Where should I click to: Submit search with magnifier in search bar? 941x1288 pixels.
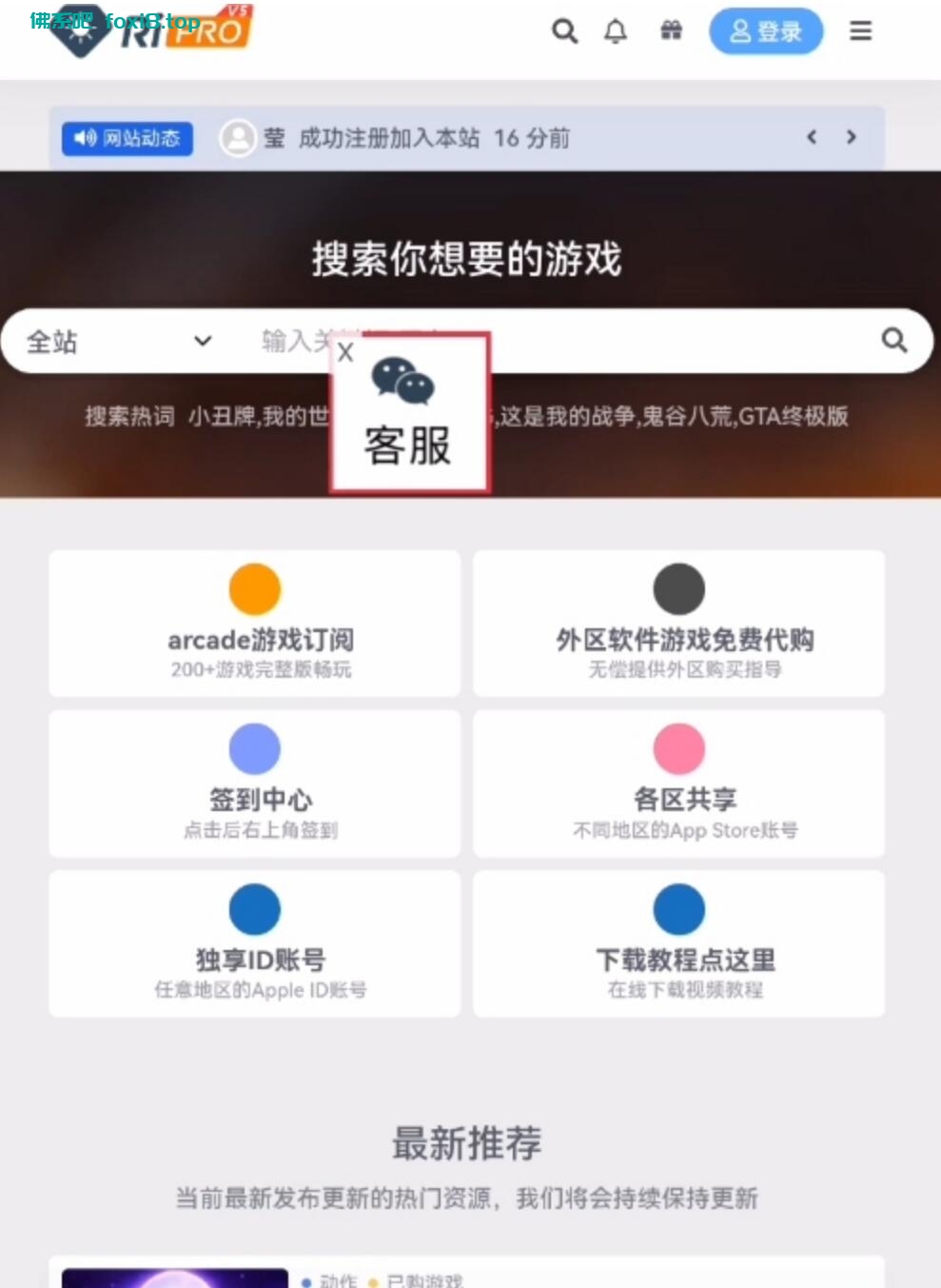coord(893,340)
